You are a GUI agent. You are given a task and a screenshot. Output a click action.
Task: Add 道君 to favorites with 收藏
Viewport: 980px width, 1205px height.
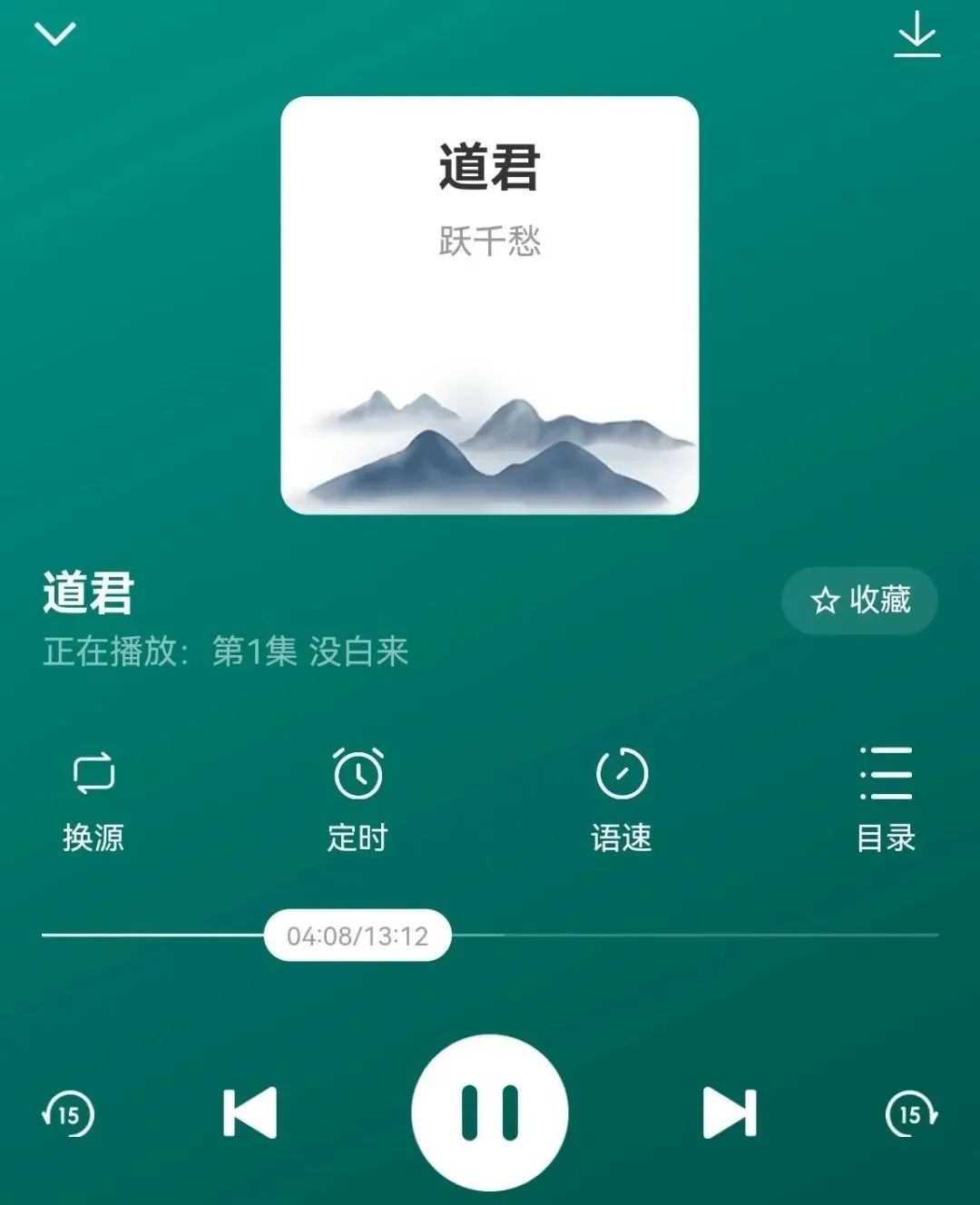[859, 601]
